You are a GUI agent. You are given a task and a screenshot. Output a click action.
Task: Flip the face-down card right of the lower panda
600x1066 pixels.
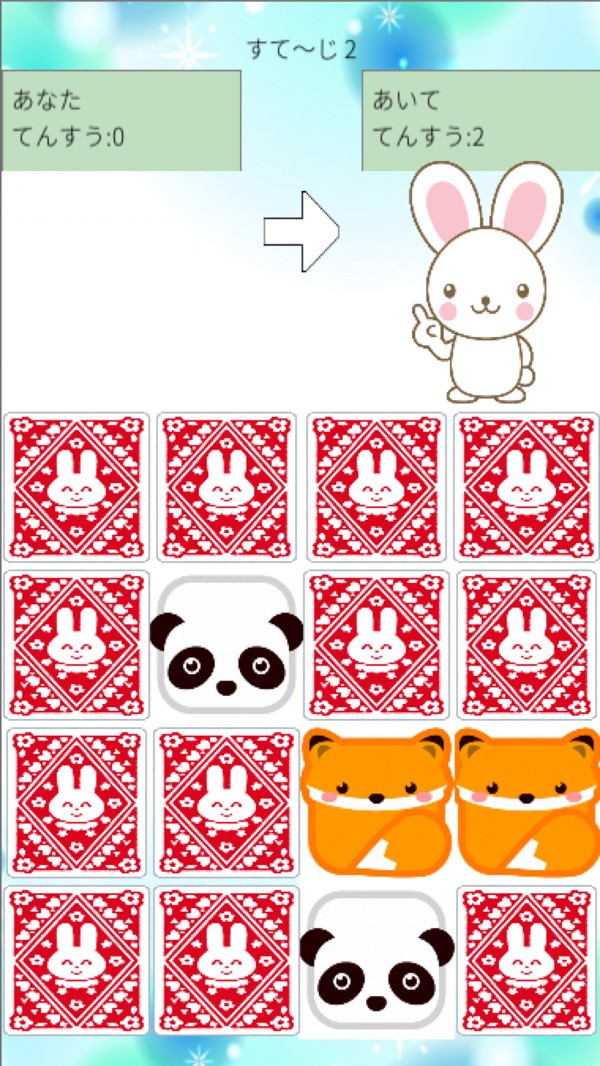click(x=527, y=960)
